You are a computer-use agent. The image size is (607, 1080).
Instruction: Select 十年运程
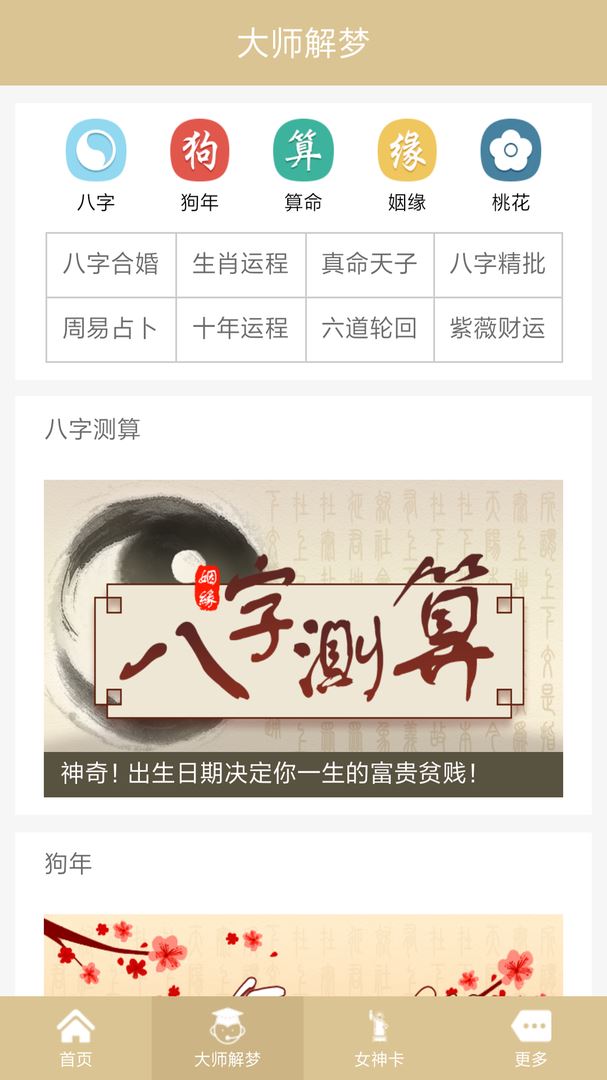pos(240,329)
